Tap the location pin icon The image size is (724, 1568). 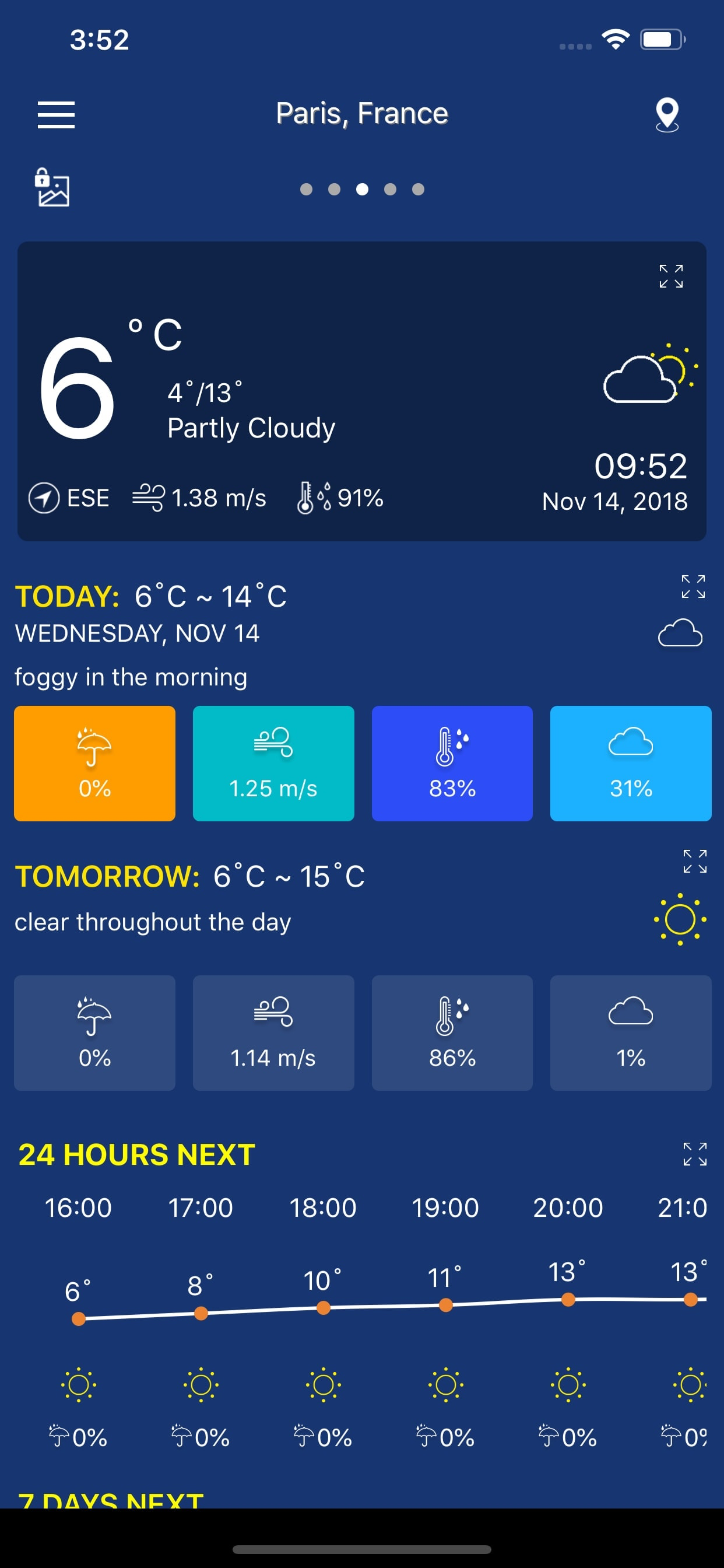pos(667,114)
